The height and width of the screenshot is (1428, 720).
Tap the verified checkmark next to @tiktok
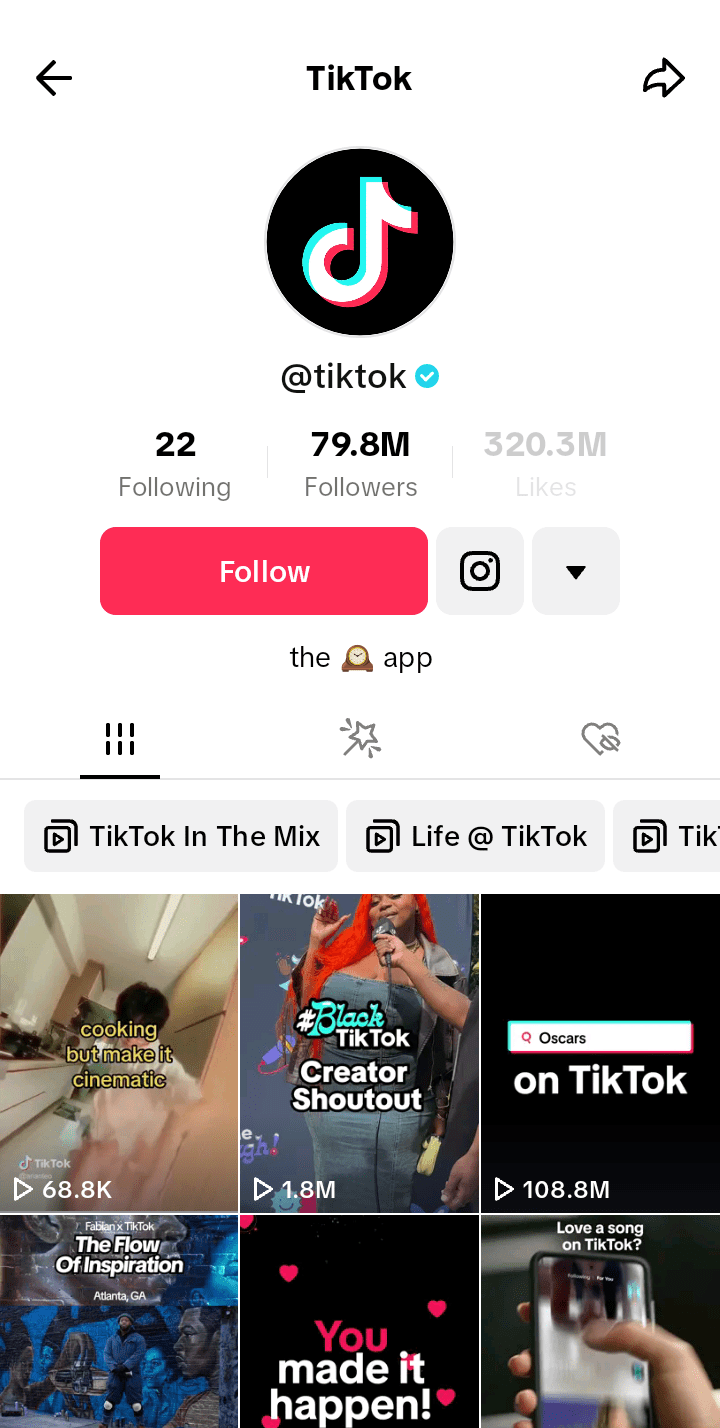click(x=427, y=376)
